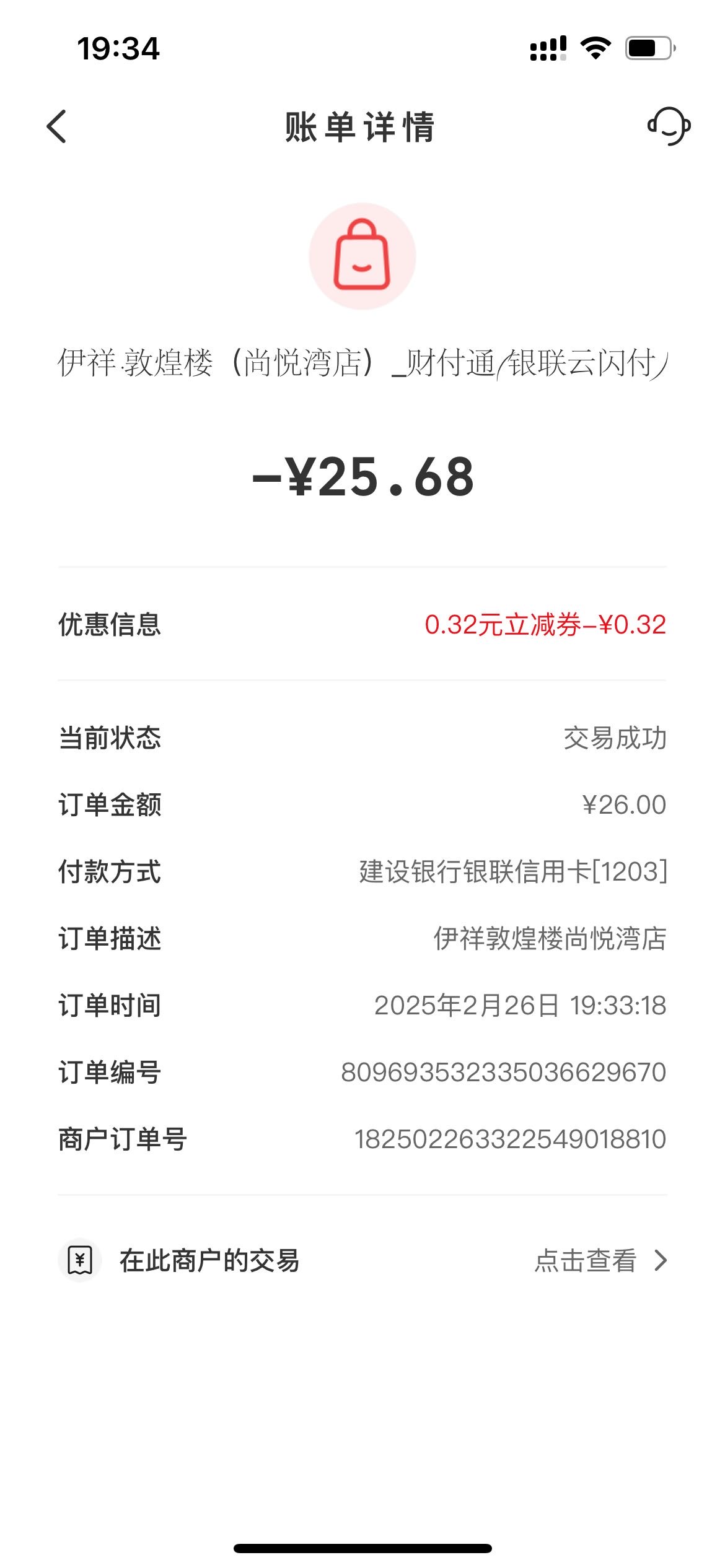Open customer service headset icon
725x1568 pixels.
pos(669,126)
